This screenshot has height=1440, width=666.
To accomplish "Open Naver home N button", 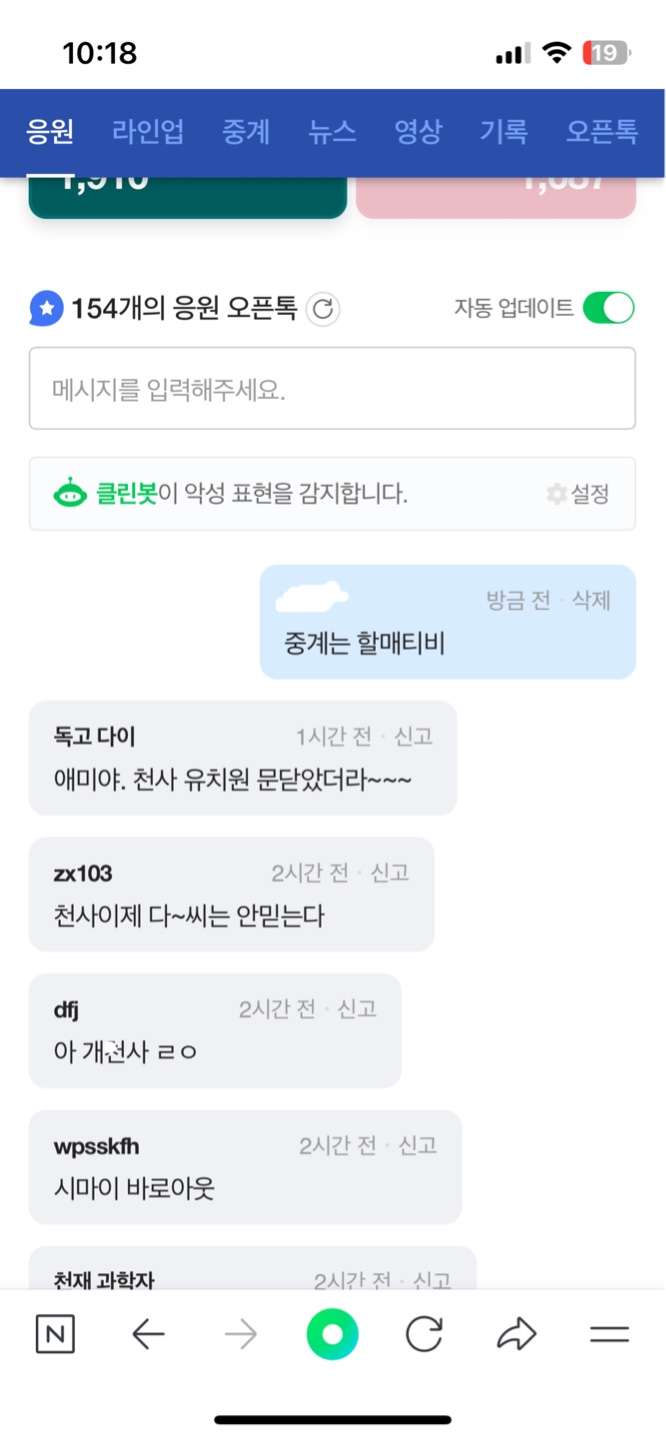I will coord(55,1334).
